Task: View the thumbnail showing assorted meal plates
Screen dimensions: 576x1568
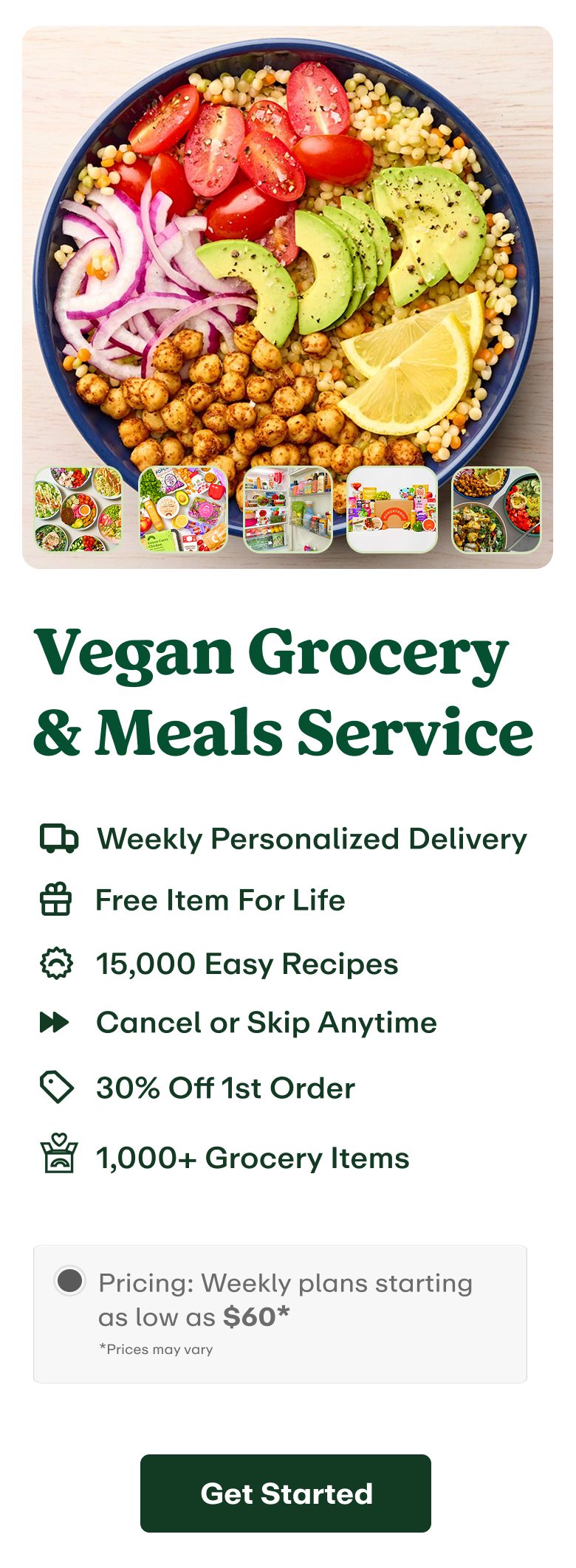Action: (x=78, y=509)
